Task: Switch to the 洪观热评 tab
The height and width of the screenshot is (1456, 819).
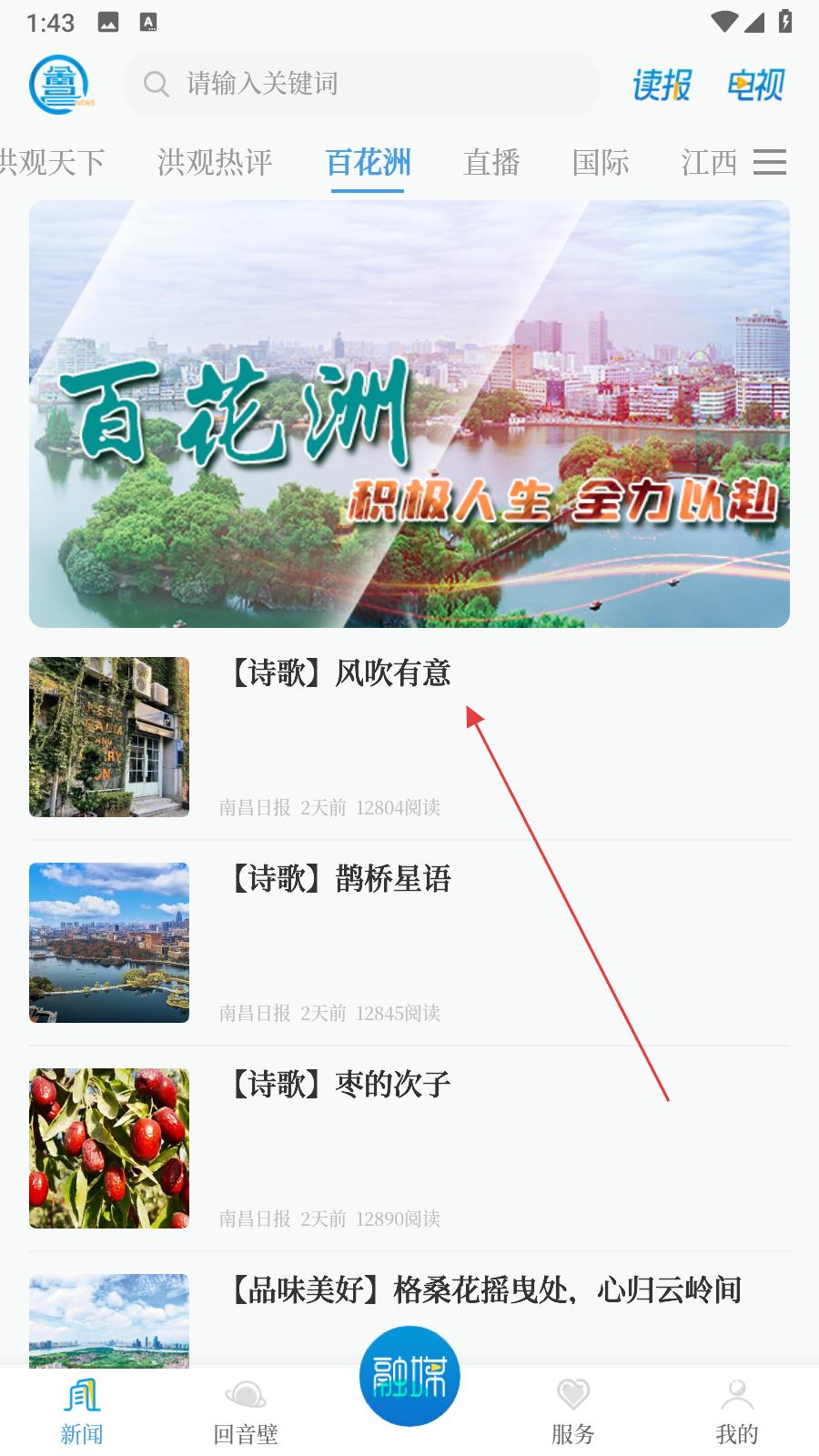Action: click(215, 163)
